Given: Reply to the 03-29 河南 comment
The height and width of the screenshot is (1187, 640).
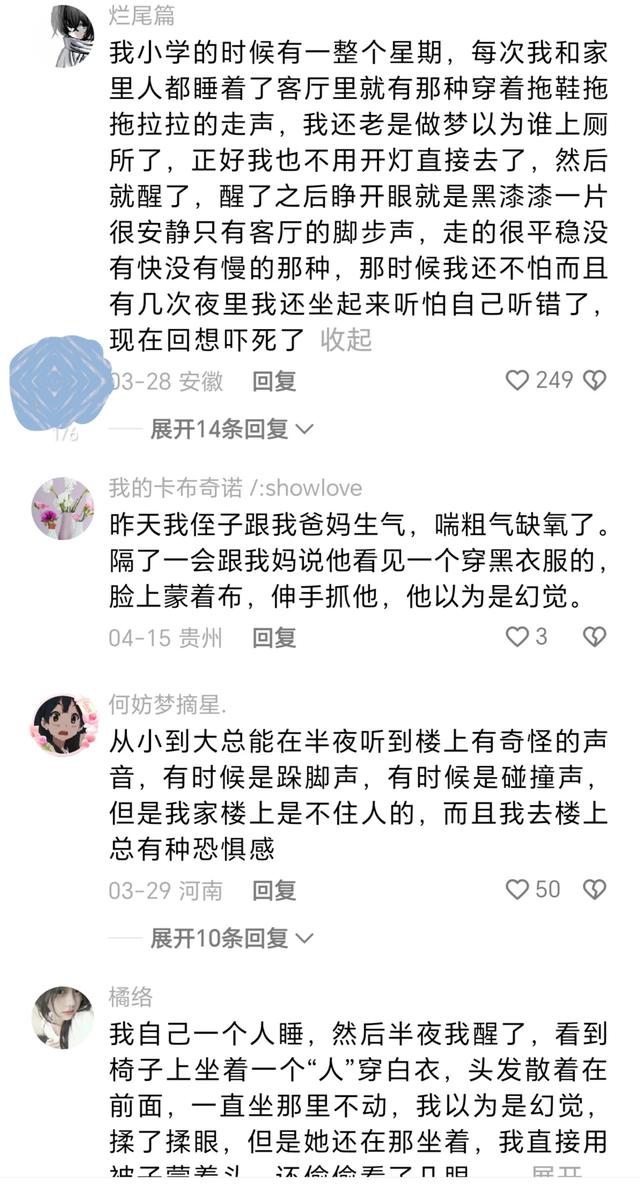Looking at the screenshot, I should (x=274, y=890).
